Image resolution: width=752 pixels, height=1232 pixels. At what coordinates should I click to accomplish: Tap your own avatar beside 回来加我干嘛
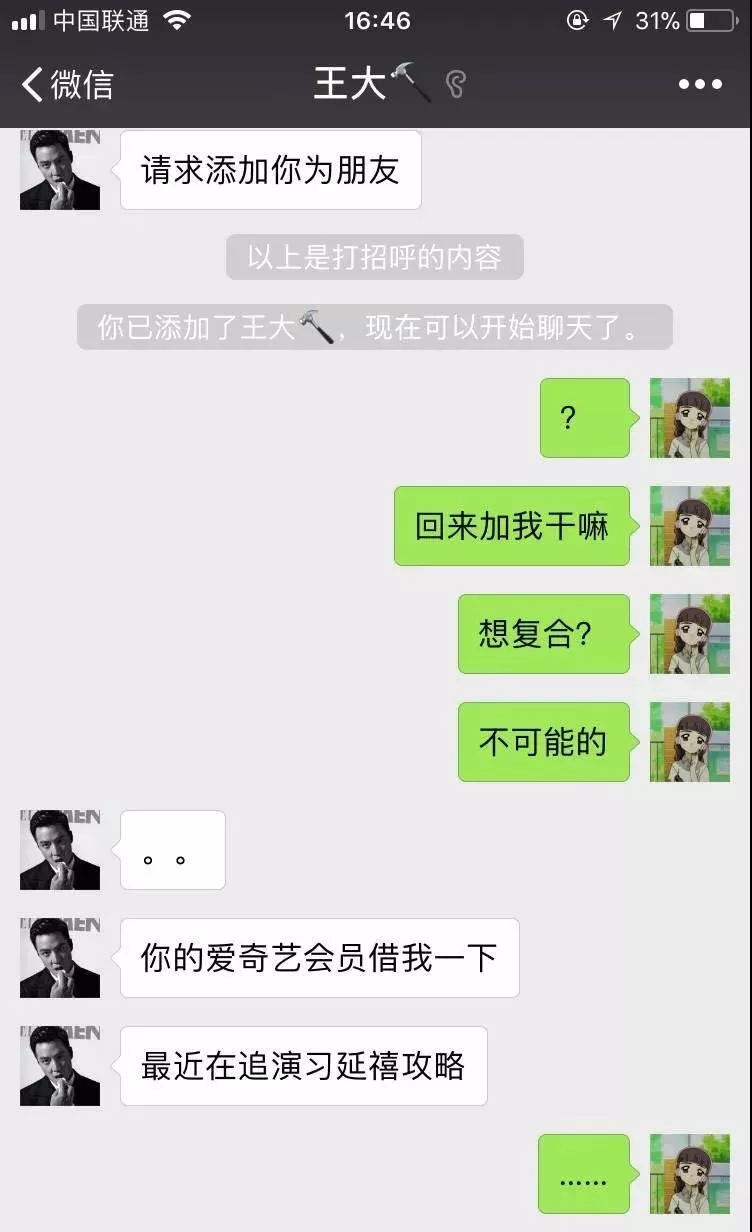(690, 526)
